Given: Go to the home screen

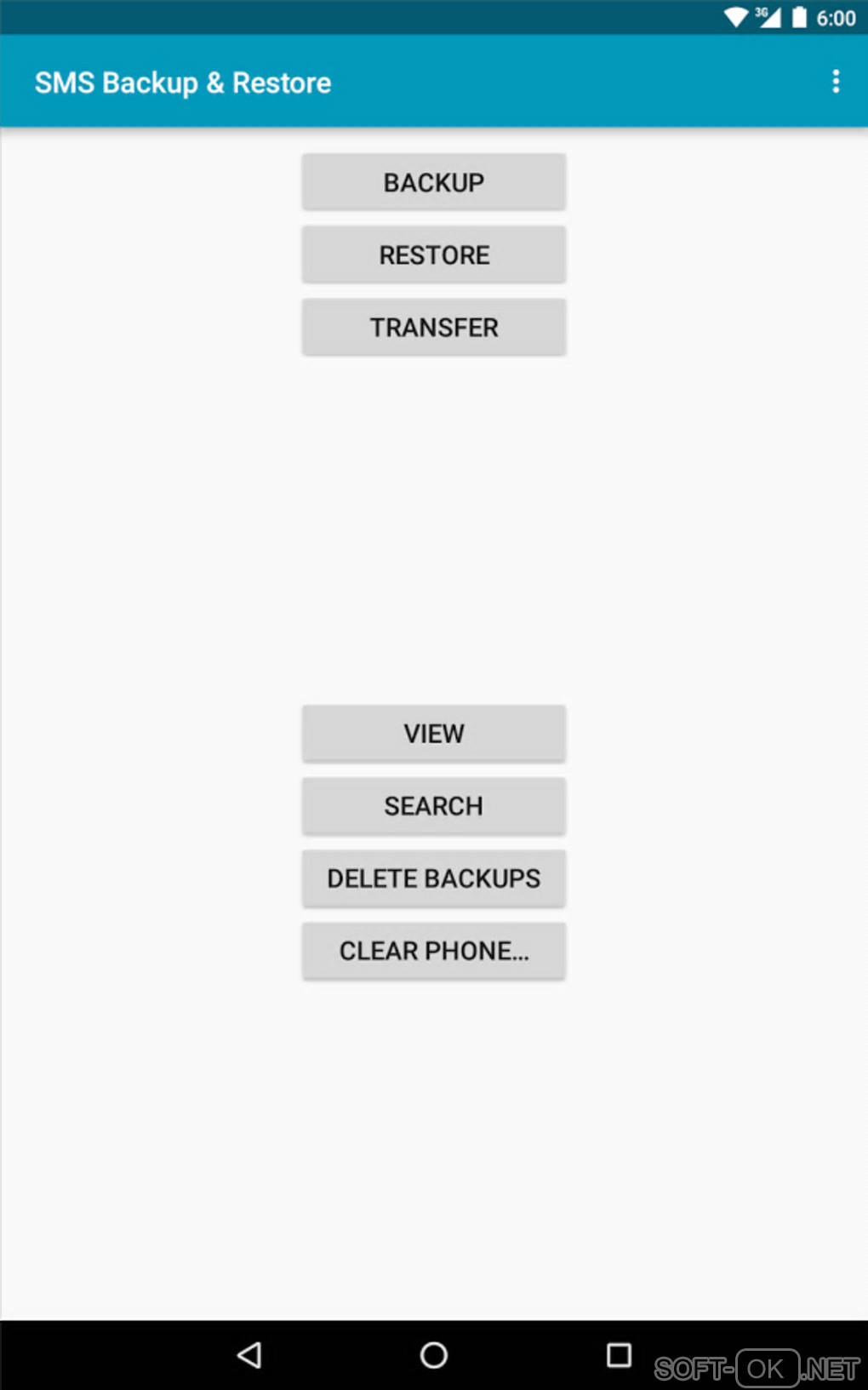Looking at the screenshot, I should tap(433, 1354).
